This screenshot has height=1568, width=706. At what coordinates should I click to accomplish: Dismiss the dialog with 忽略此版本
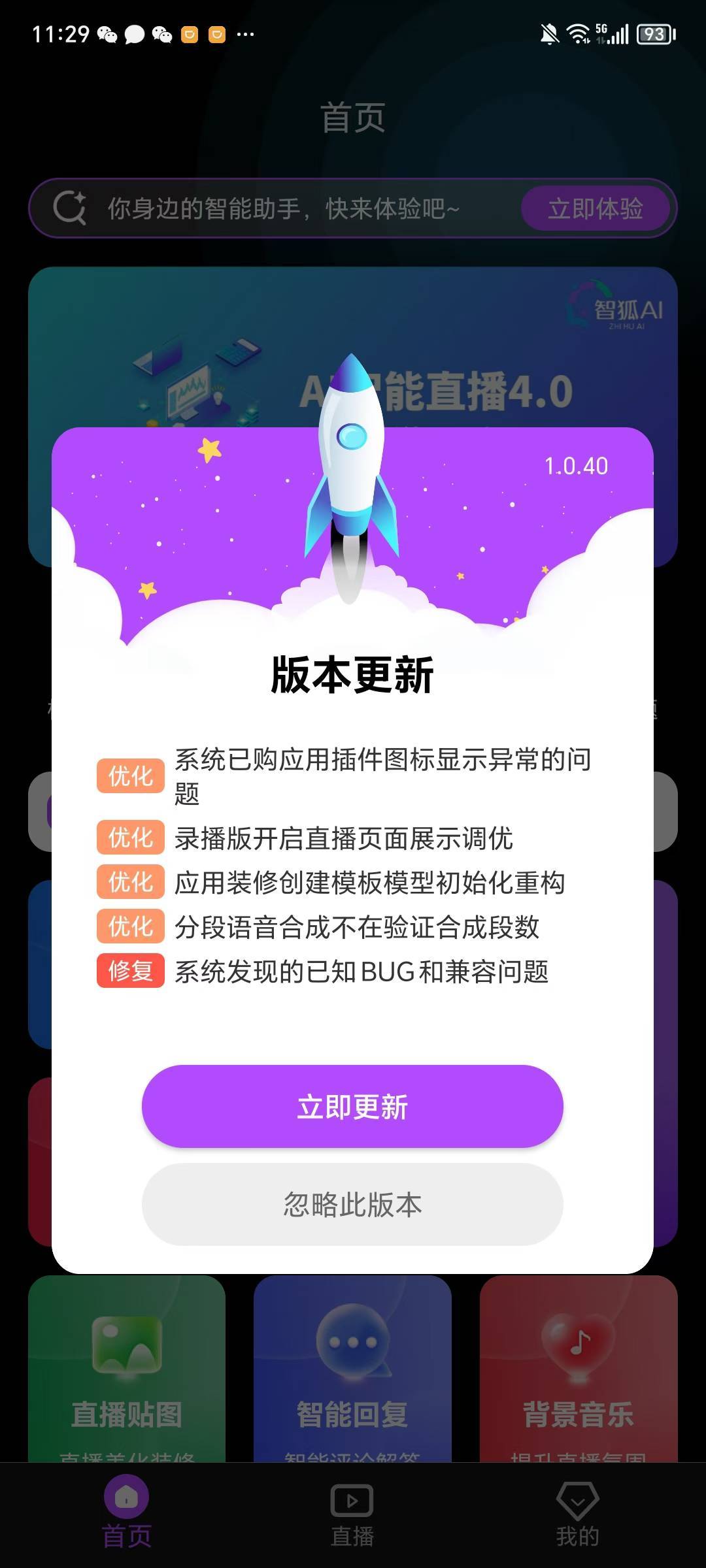point(352,1204)
